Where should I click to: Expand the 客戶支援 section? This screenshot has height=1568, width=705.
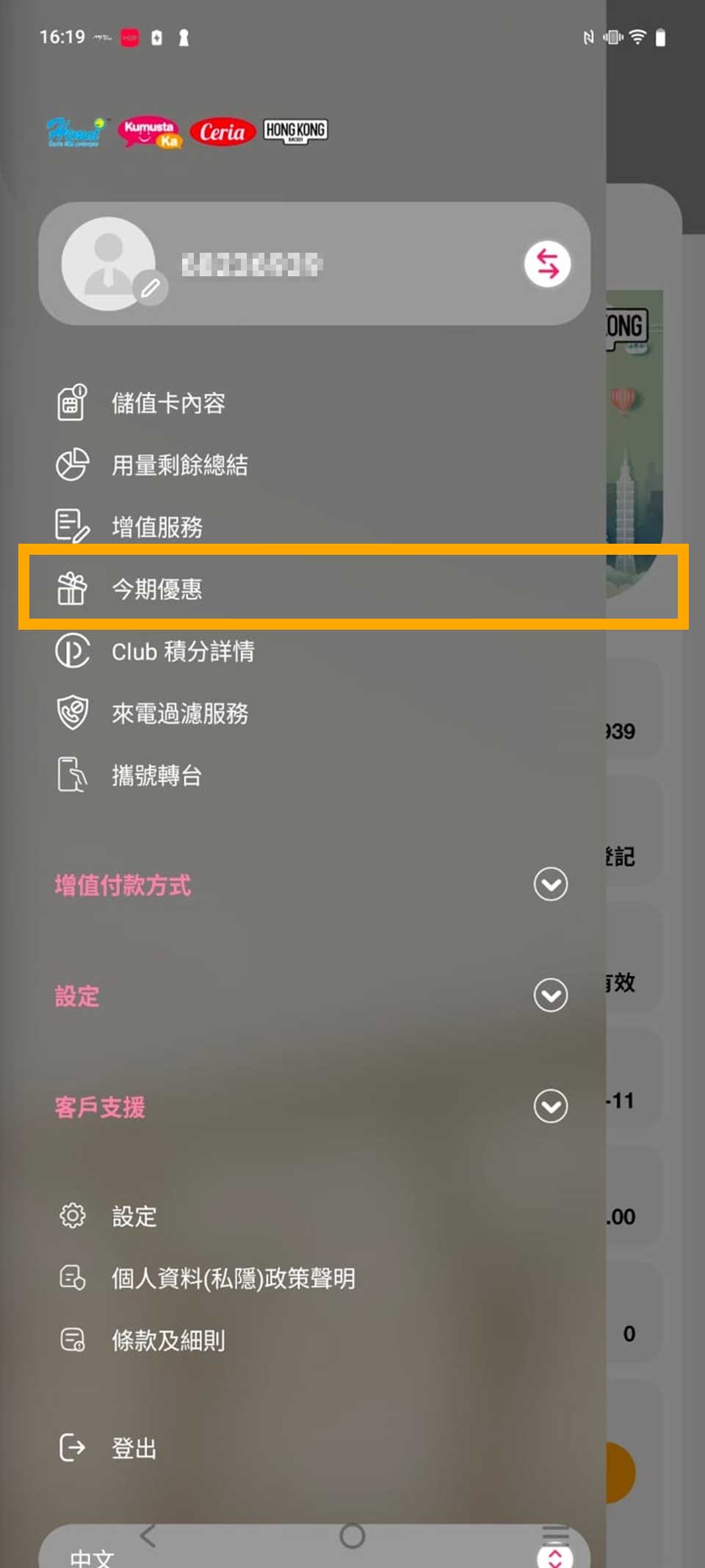[x=550, y=1107]
